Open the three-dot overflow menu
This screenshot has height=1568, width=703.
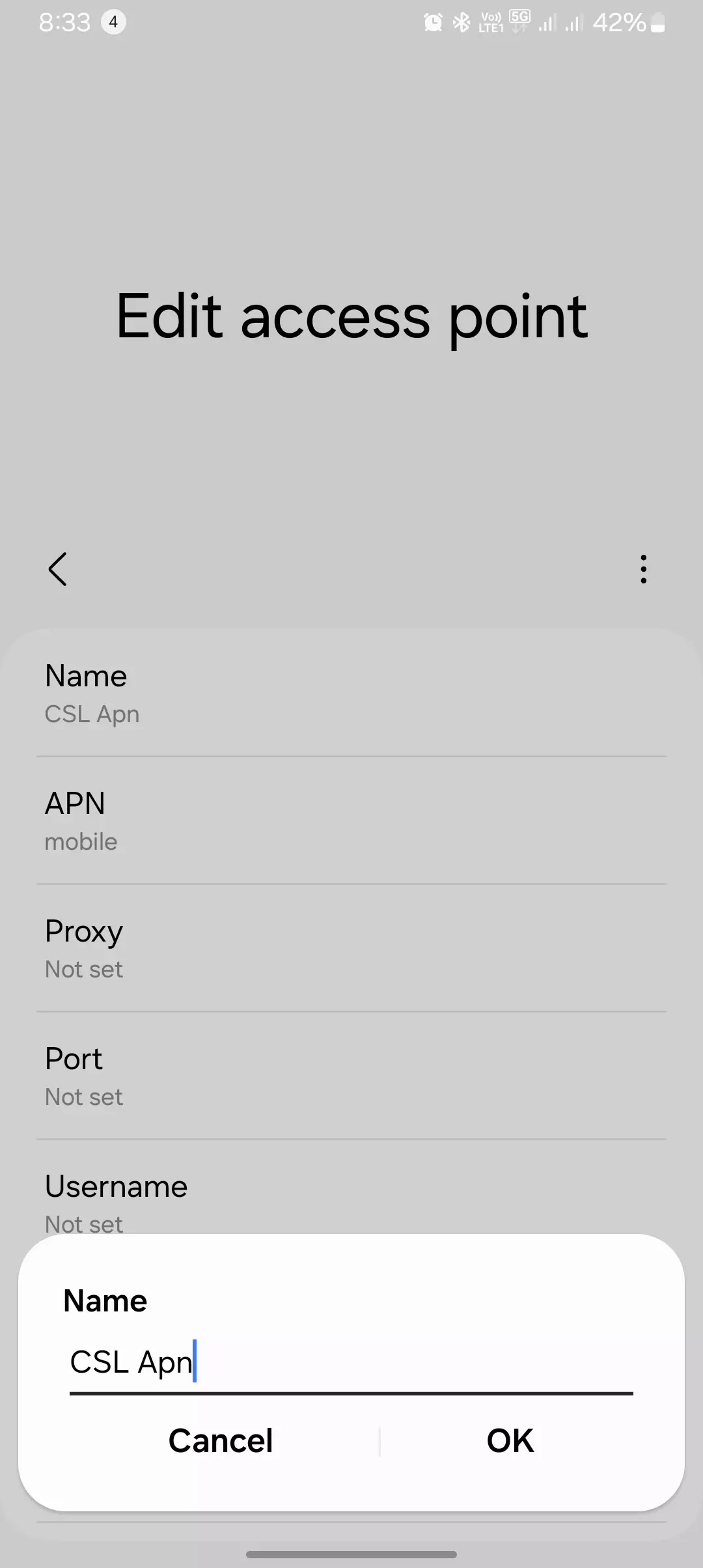pyautogui.click(x=643, y=569)
